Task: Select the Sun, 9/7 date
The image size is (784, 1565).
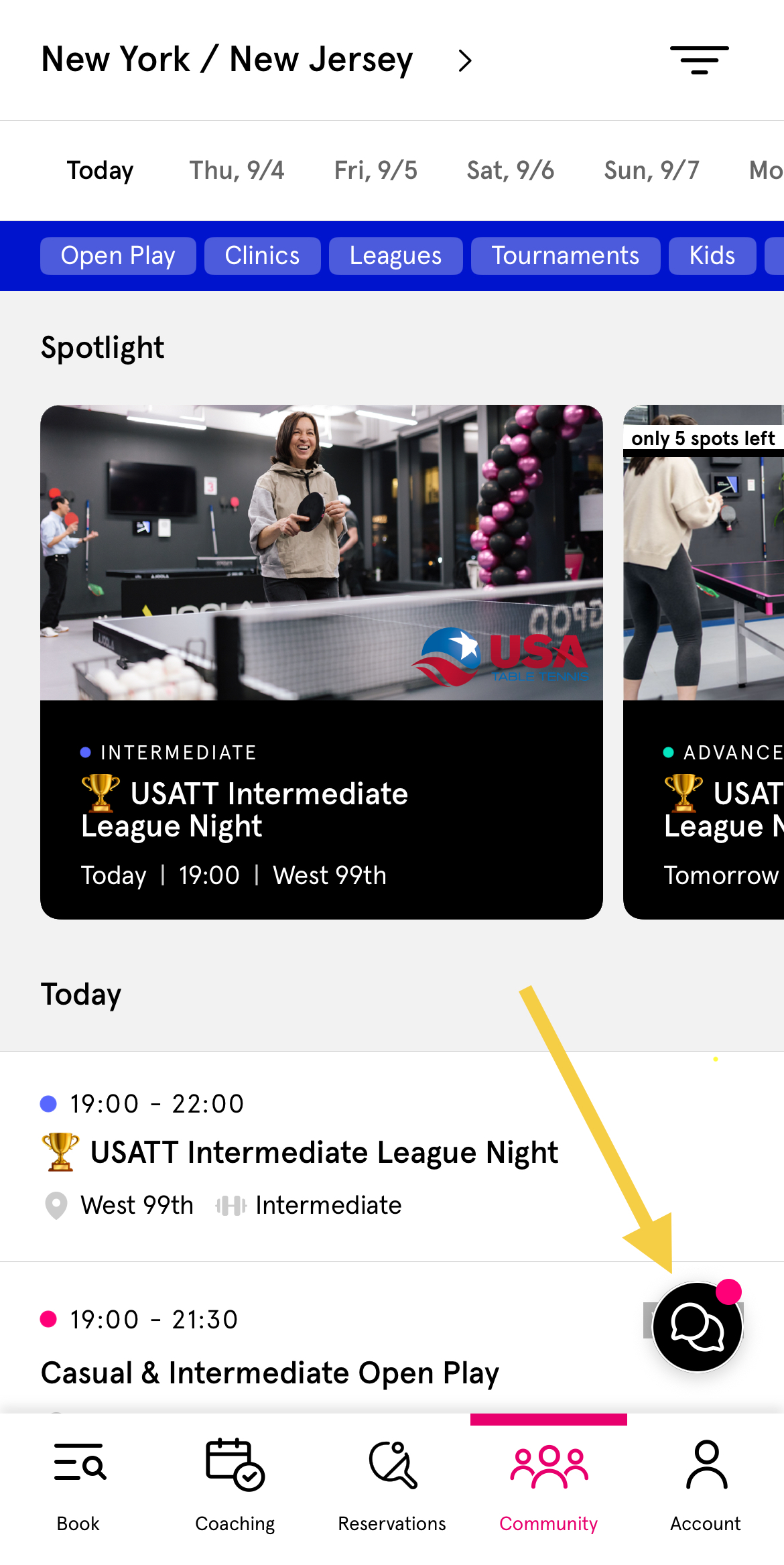Action: (651, 171)
